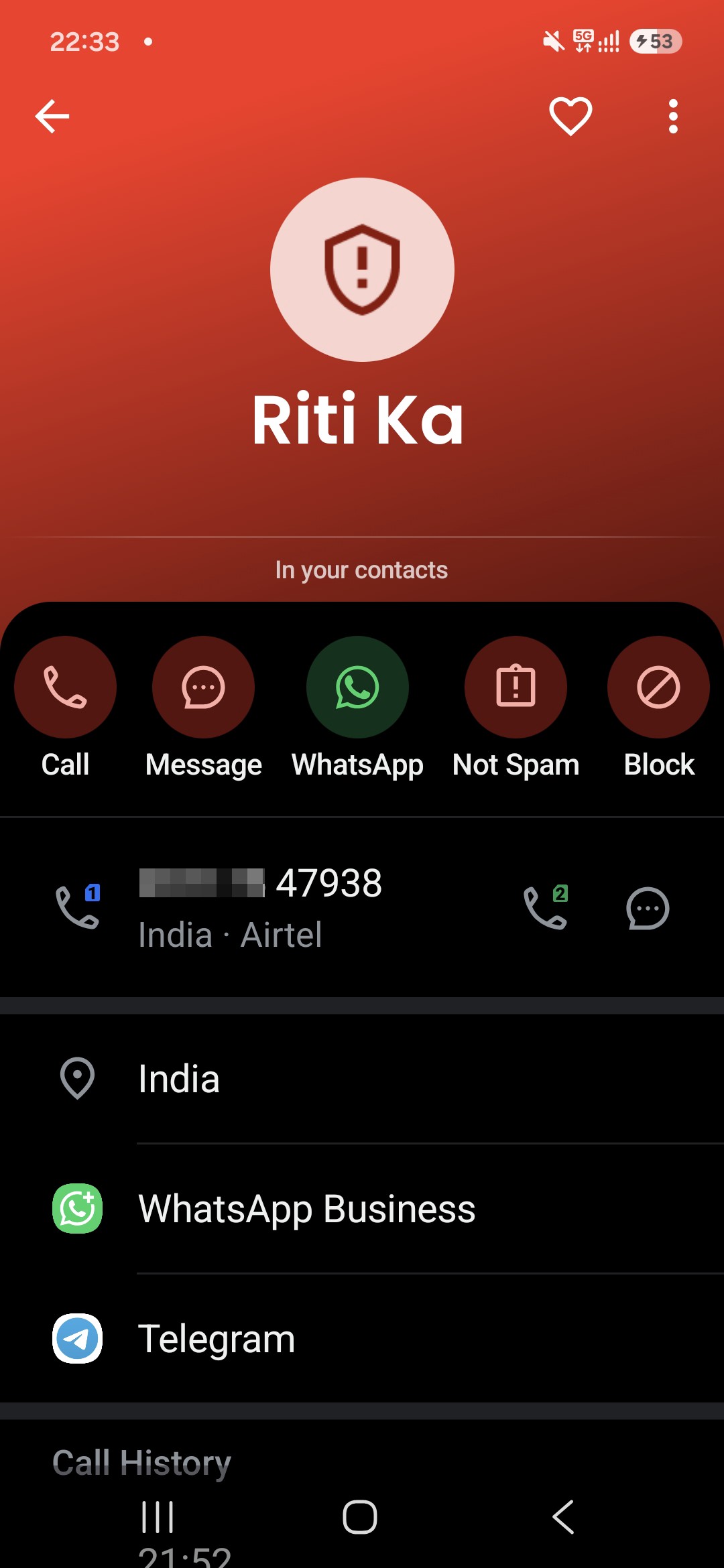The image size is (724, 1568).
Task: Tap the message icon beside the phone number
Action: (648, 909)
